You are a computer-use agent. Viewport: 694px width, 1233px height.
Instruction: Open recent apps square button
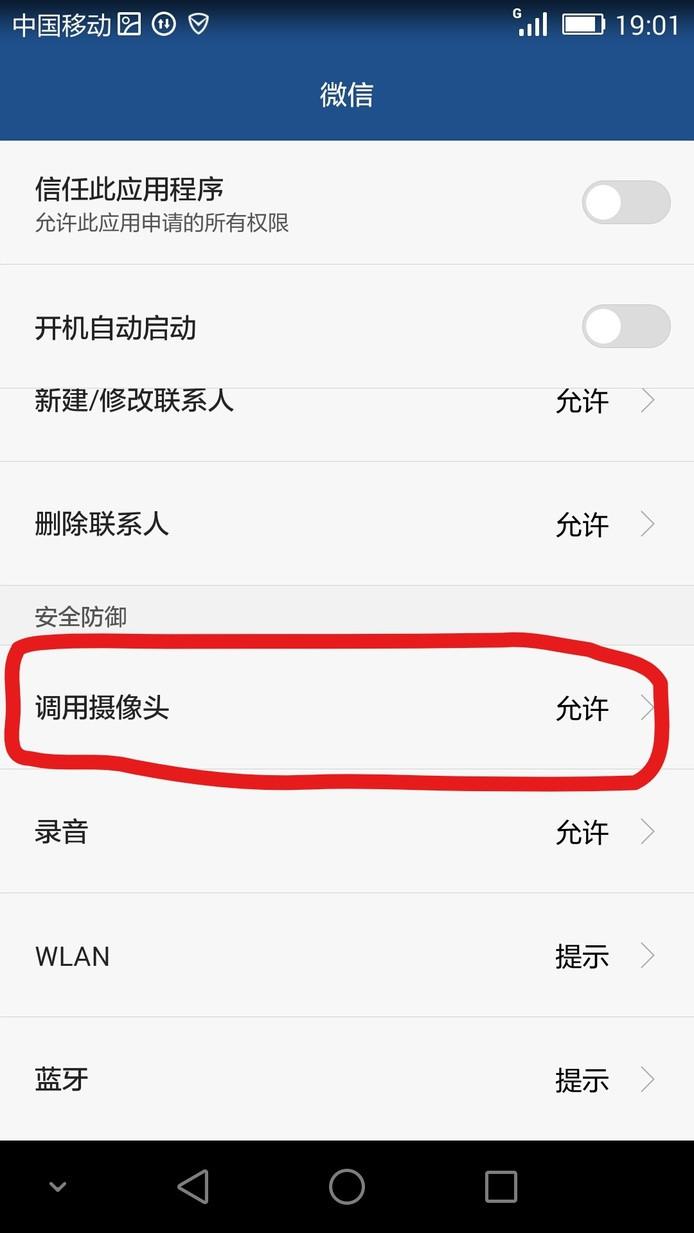point(501,1187)
